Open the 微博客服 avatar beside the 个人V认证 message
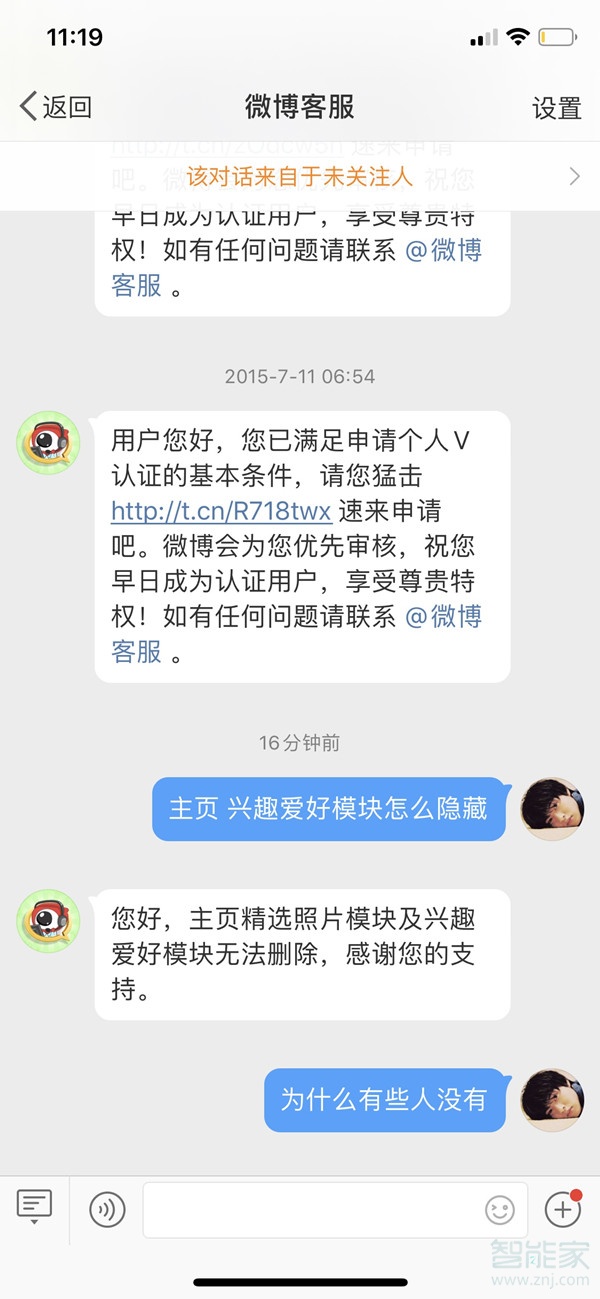Screen dimensions: 600x1299 coord(48,443)
